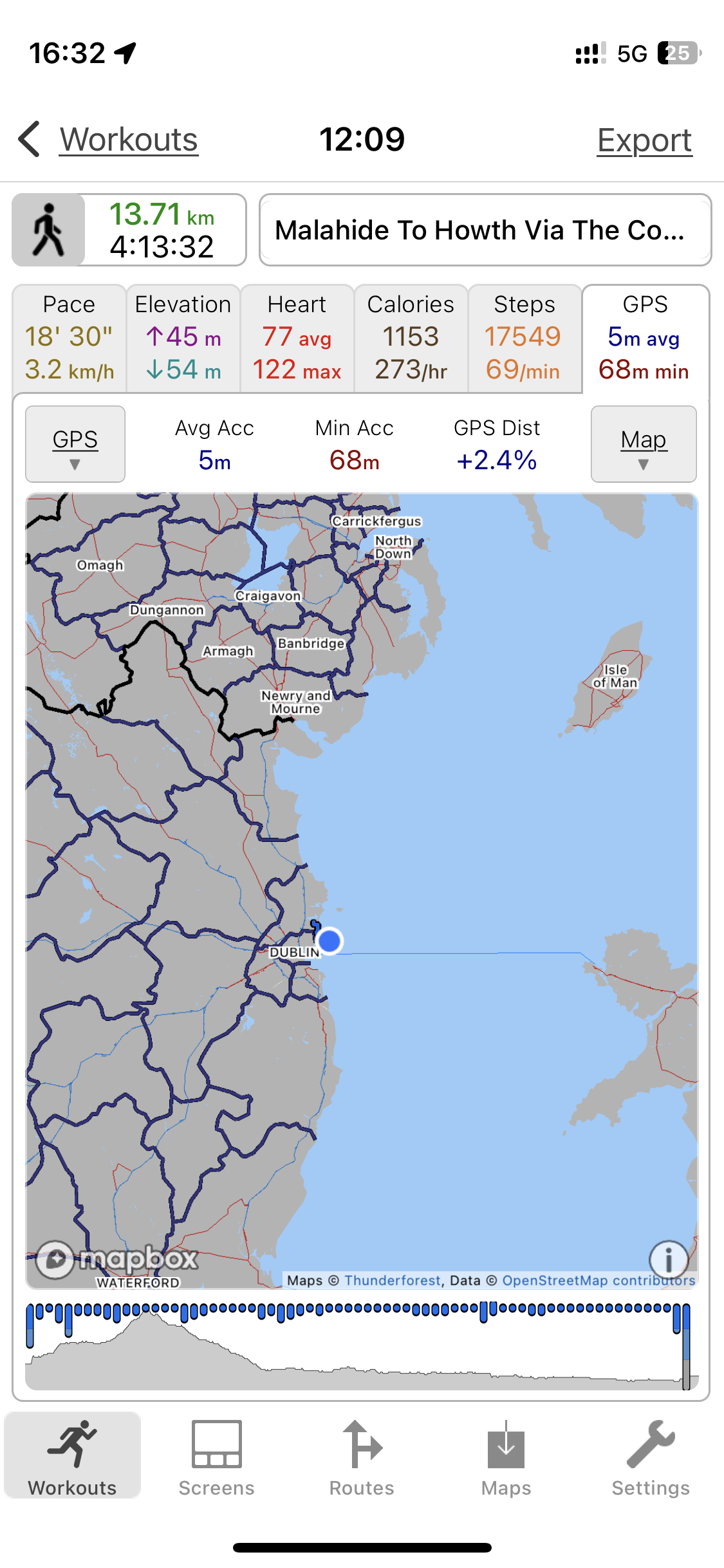Show map attribution info

(669, 1258)
